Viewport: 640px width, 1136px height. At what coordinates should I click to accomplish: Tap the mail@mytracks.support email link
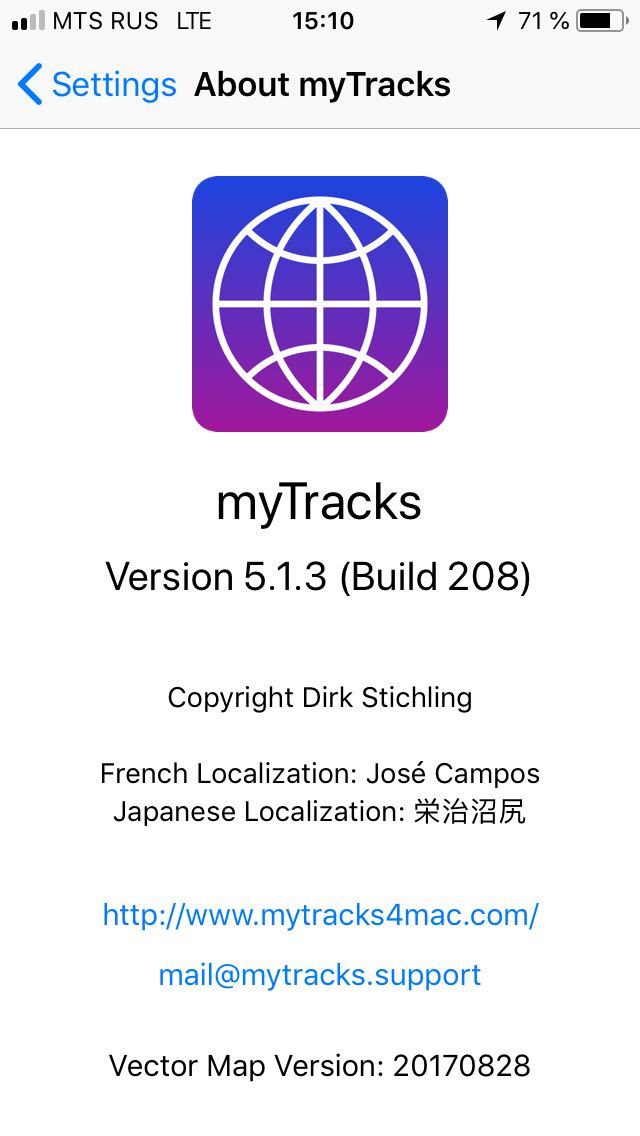point(320,975)
